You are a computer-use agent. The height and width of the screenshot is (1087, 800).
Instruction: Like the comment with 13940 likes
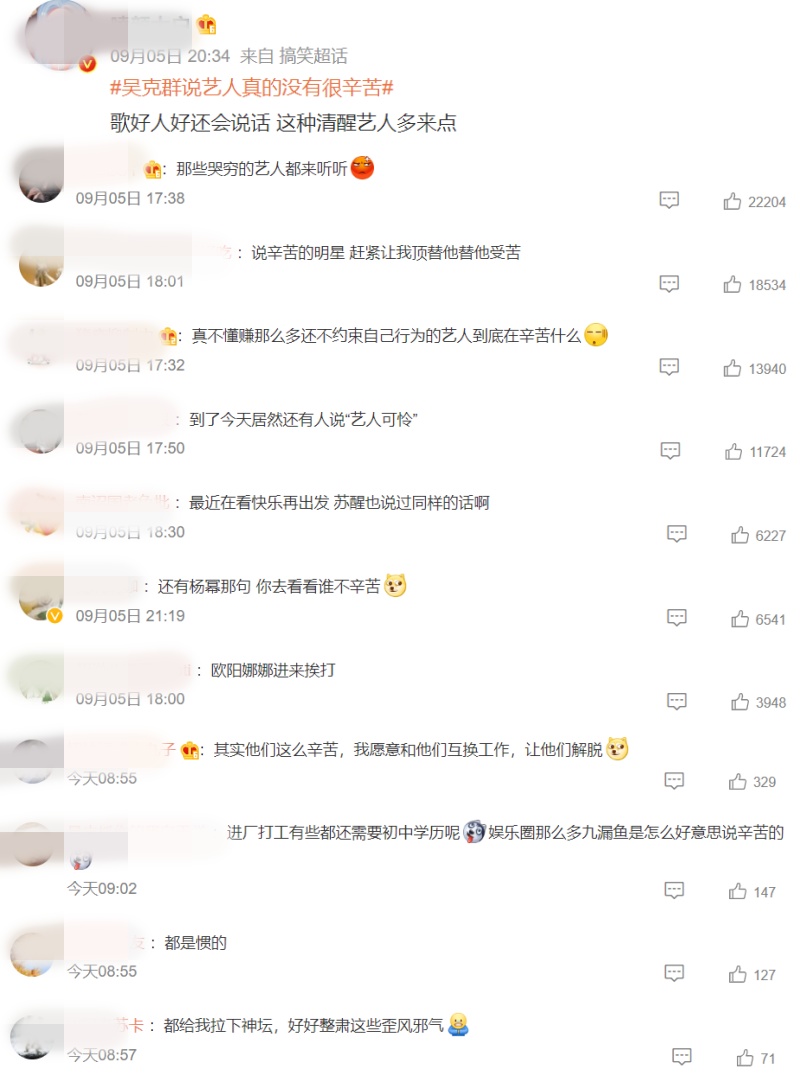(732, 369)
